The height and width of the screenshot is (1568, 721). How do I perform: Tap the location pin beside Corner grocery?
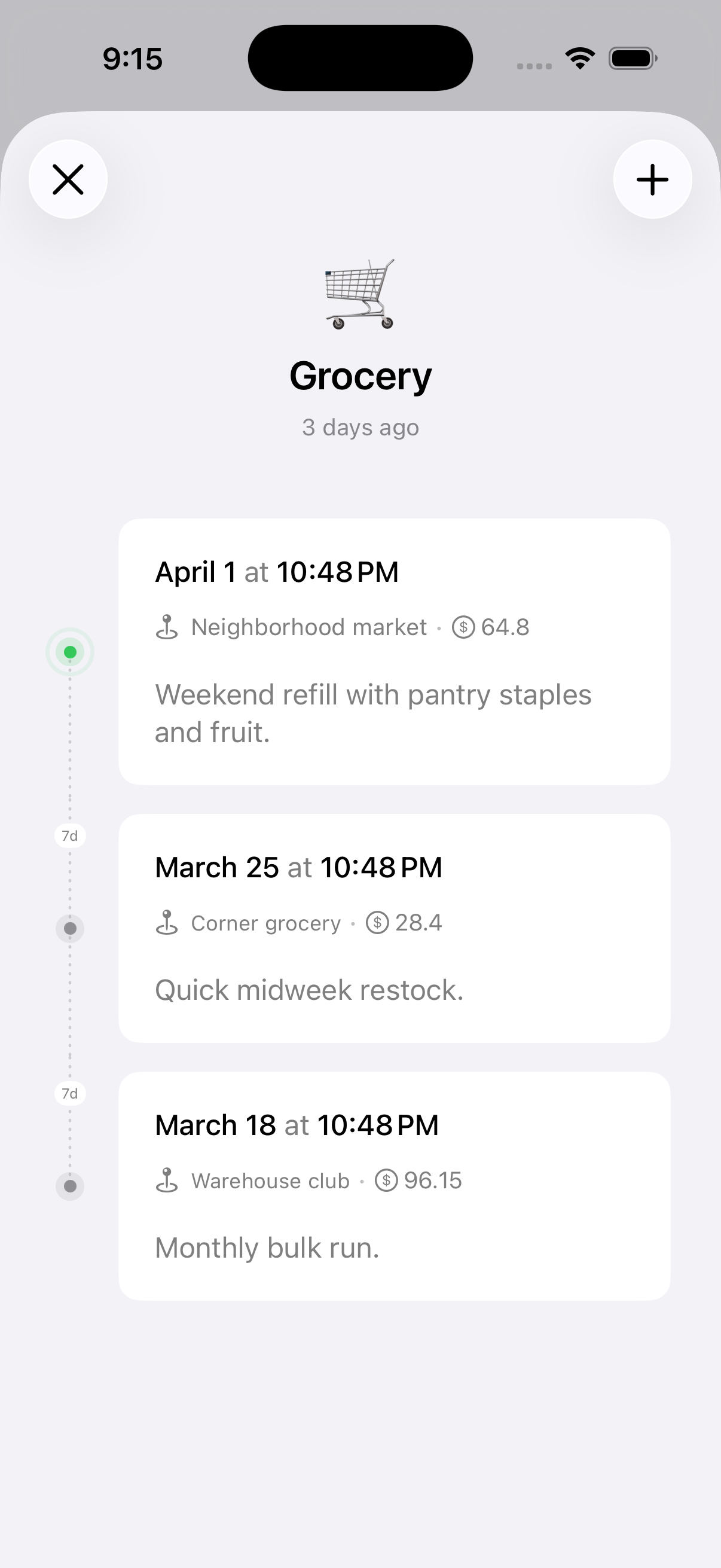pos(167,923)
